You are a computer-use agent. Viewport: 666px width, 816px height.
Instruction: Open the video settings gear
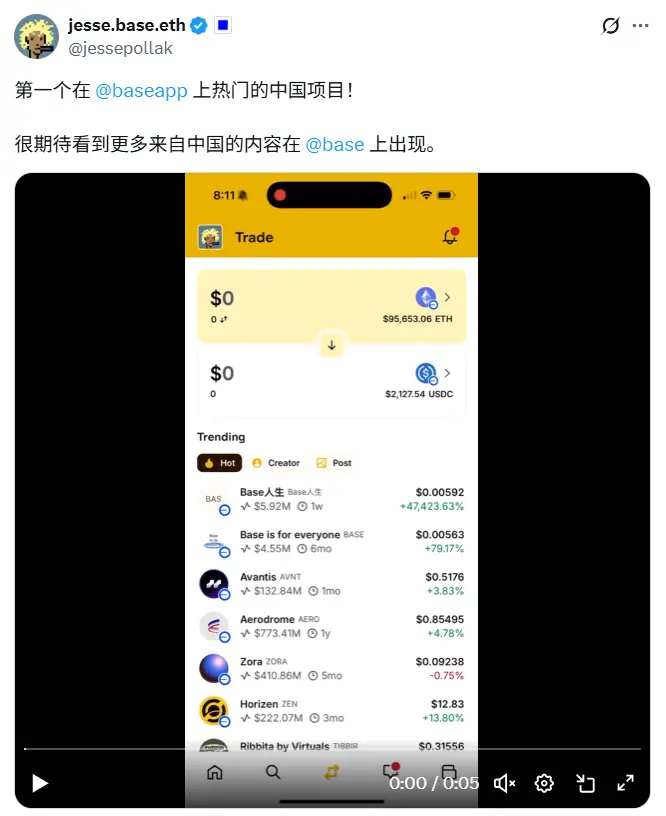(544, 783)
